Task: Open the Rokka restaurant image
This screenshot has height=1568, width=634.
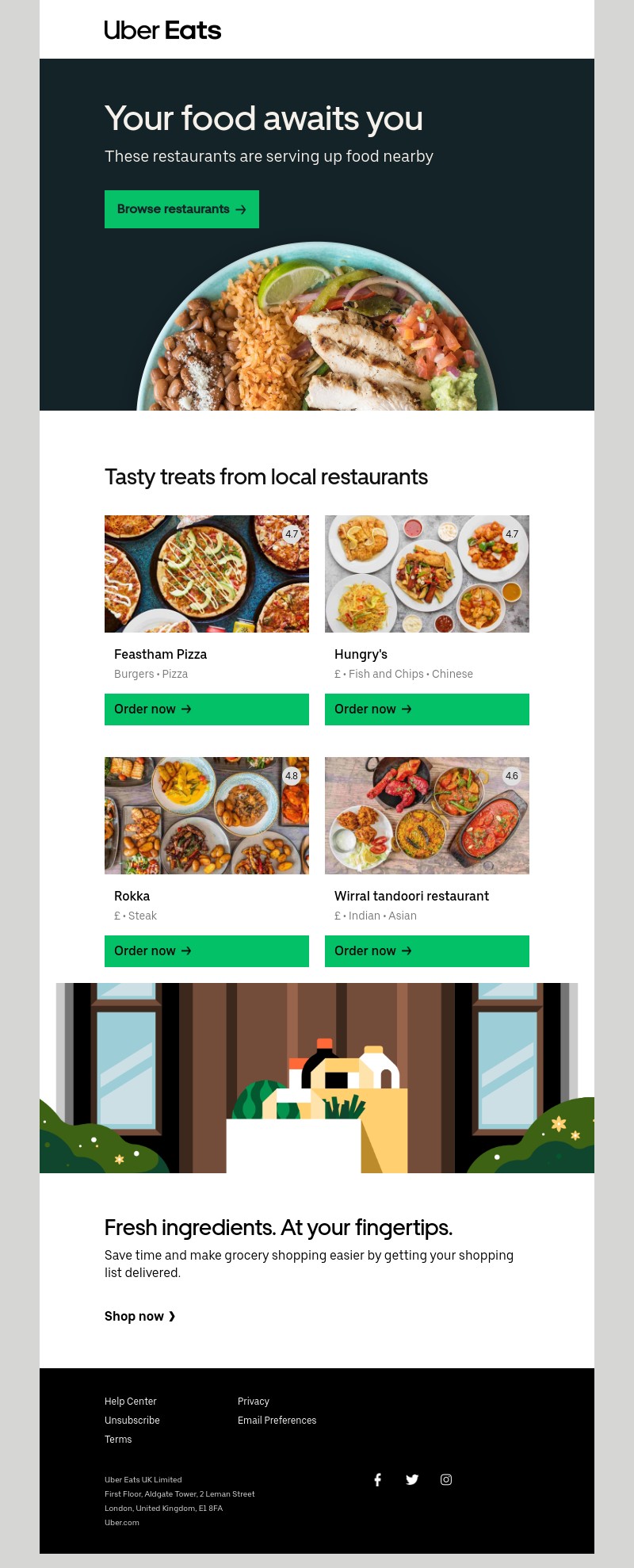Action: click(206, 815)
